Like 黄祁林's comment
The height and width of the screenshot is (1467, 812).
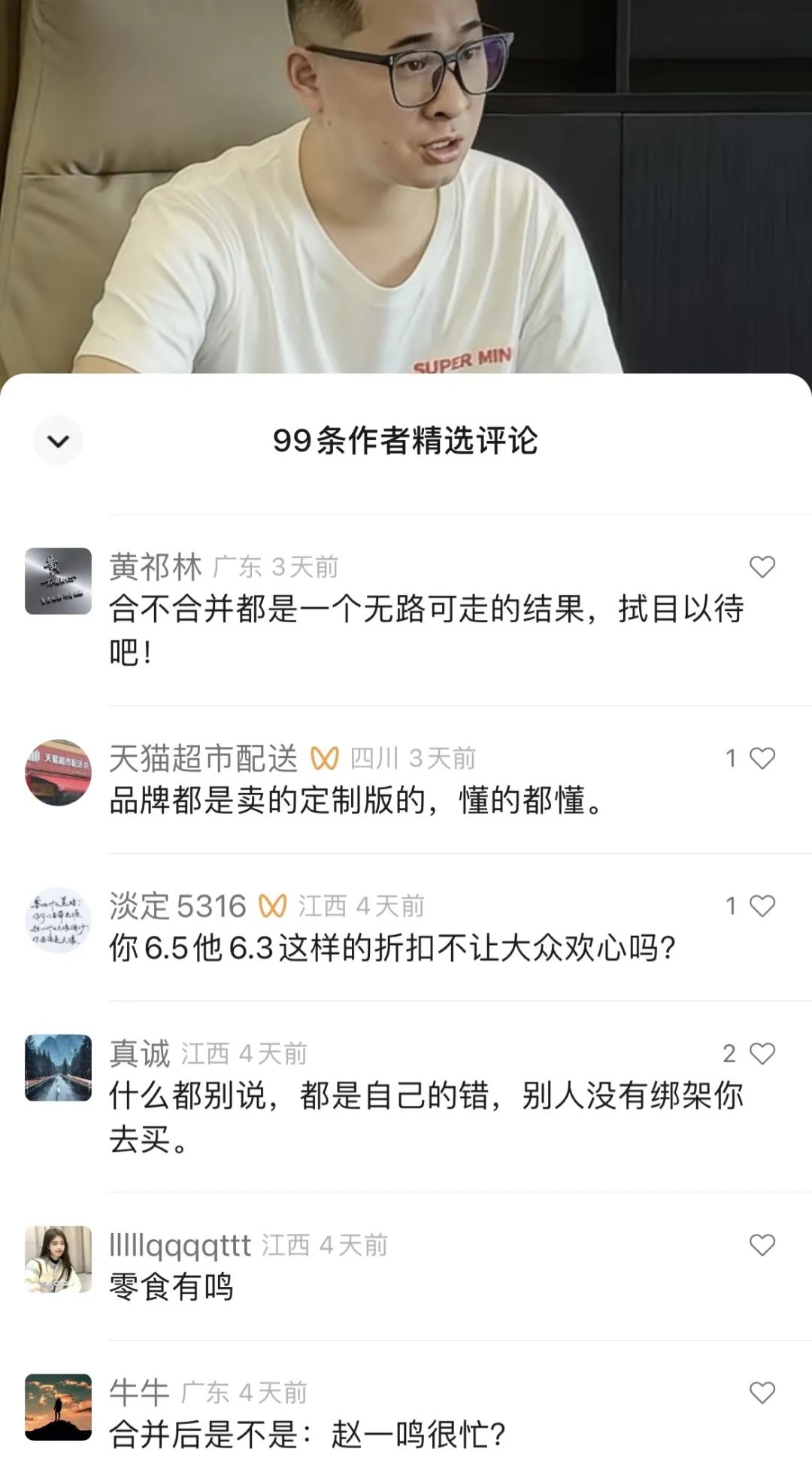click(762, 567)
